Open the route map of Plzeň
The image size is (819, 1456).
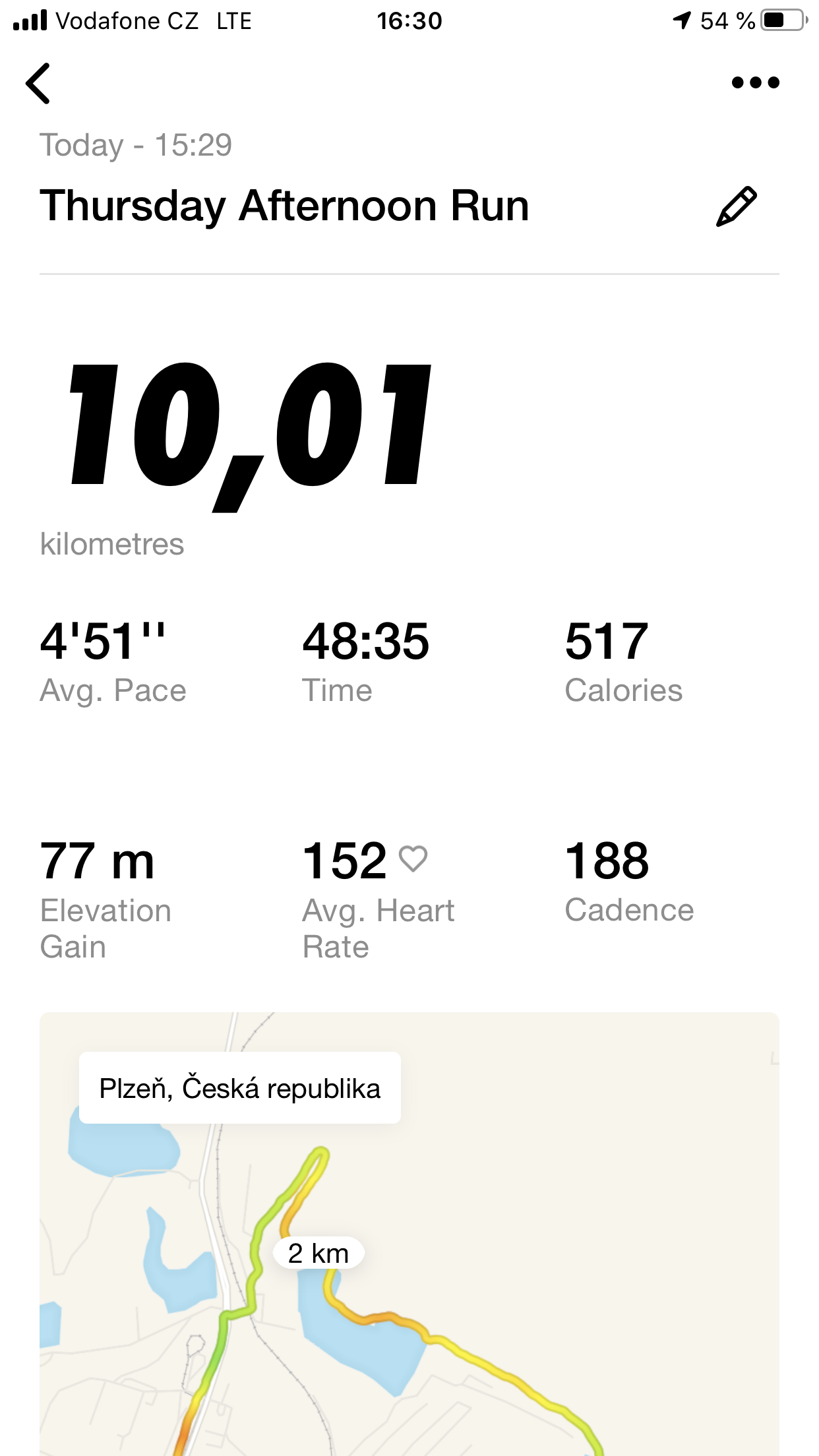click(x=409, y=1234)
